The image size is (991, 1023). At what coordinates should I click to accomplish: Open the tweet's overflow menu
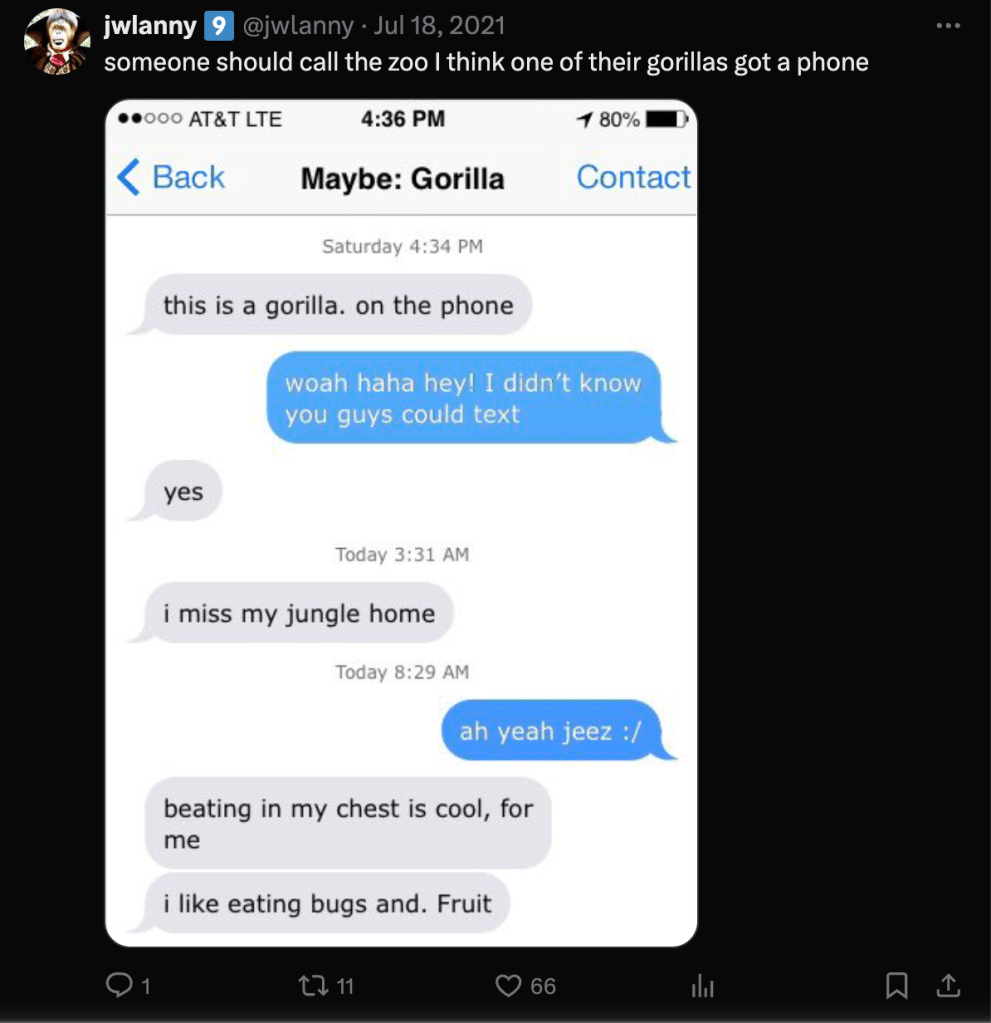point(947,26)
